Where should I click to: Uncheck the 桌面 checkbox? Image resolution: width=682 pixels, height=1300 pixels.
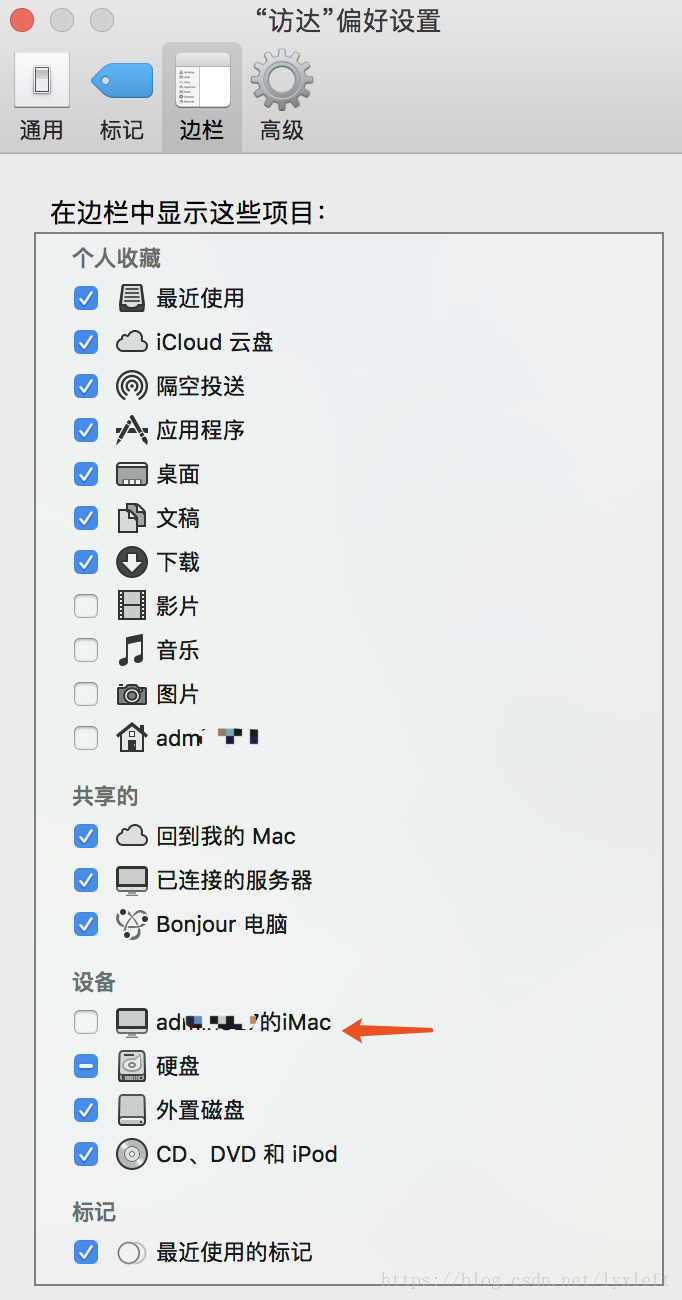86,474
